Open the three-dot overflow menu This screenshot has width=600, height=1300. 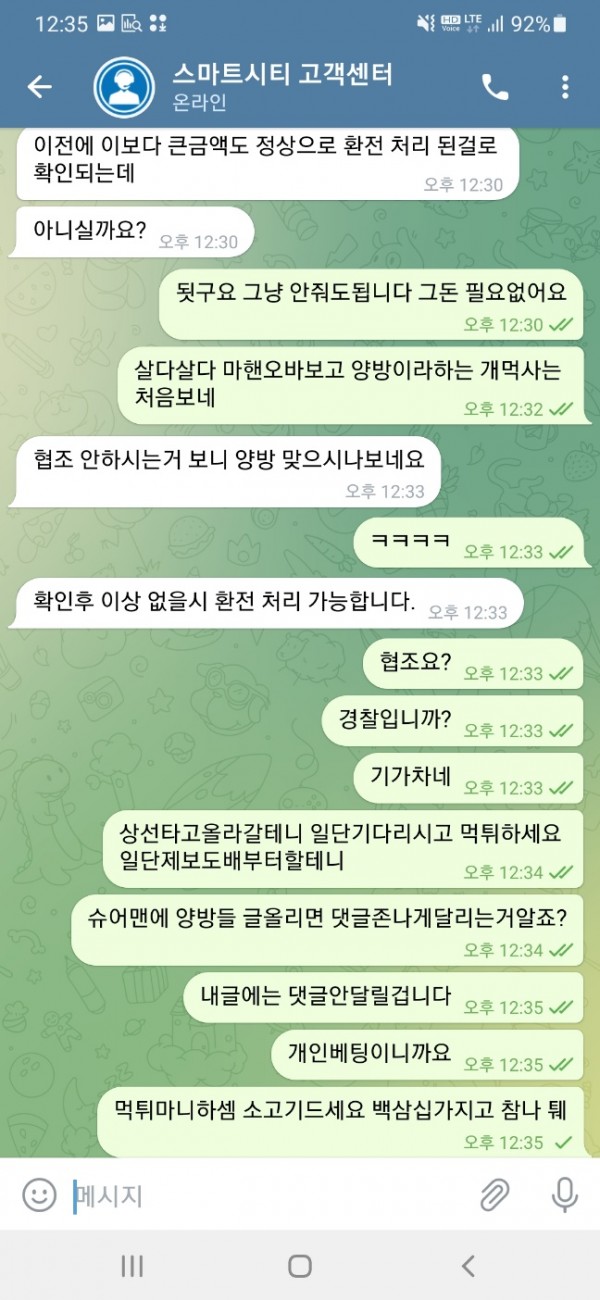(x=565, y=87)
